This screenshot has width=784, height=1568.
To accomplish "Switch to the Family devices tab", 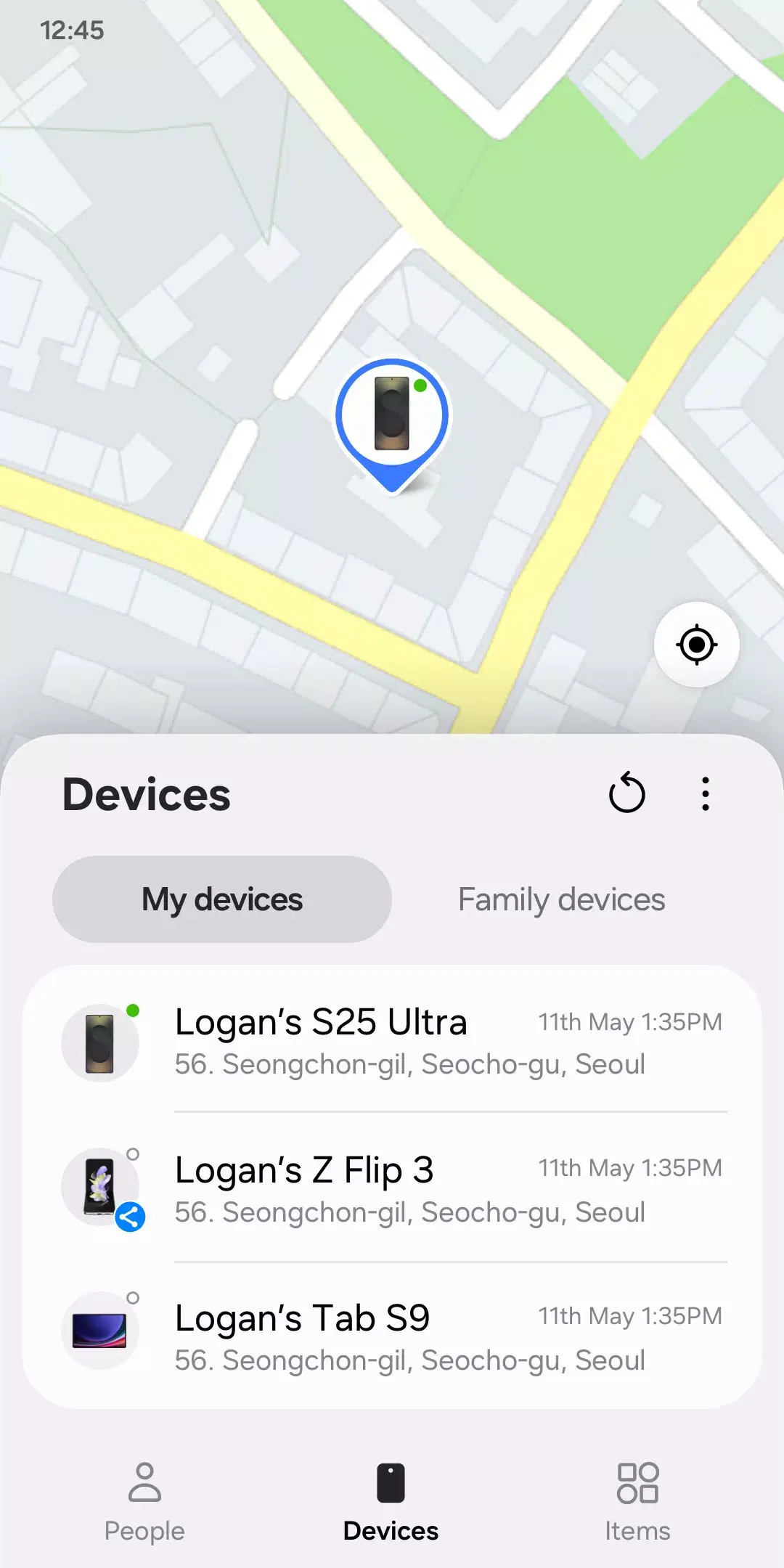I will pos(561,899).
